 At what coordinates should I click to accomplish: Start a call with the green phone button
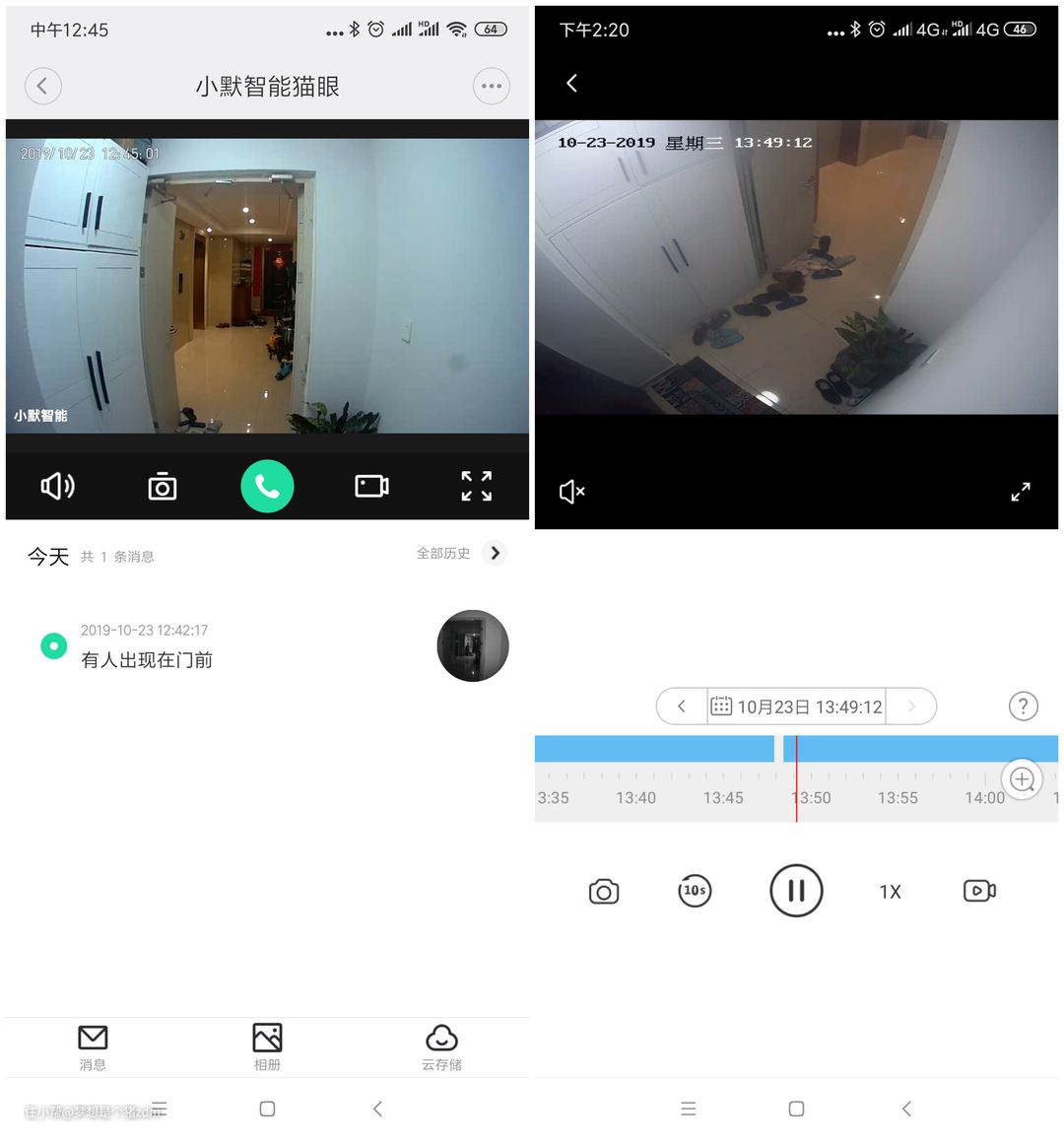267,486
